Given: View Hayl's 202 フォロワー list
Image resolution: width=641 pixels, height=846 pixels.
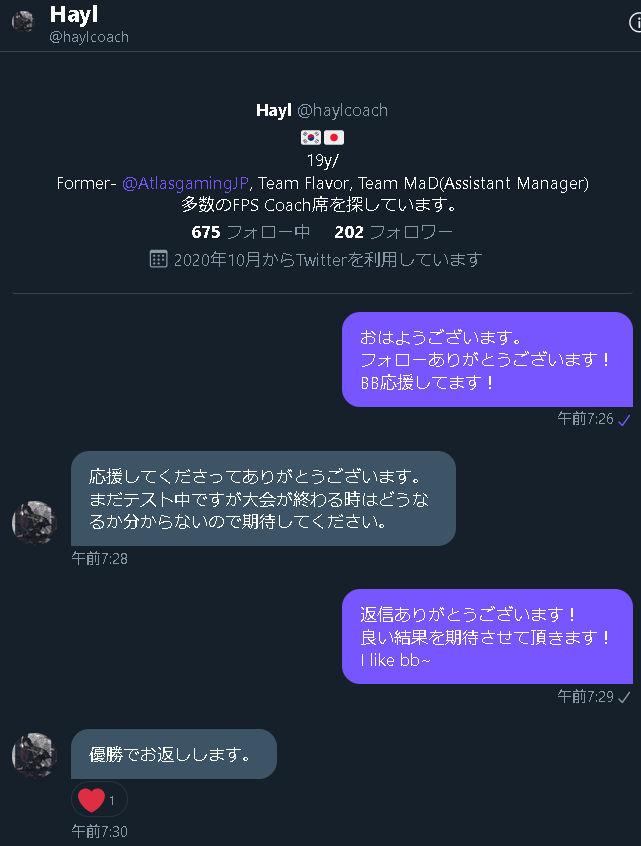Looking at the screenshot, I should [393, 232].
